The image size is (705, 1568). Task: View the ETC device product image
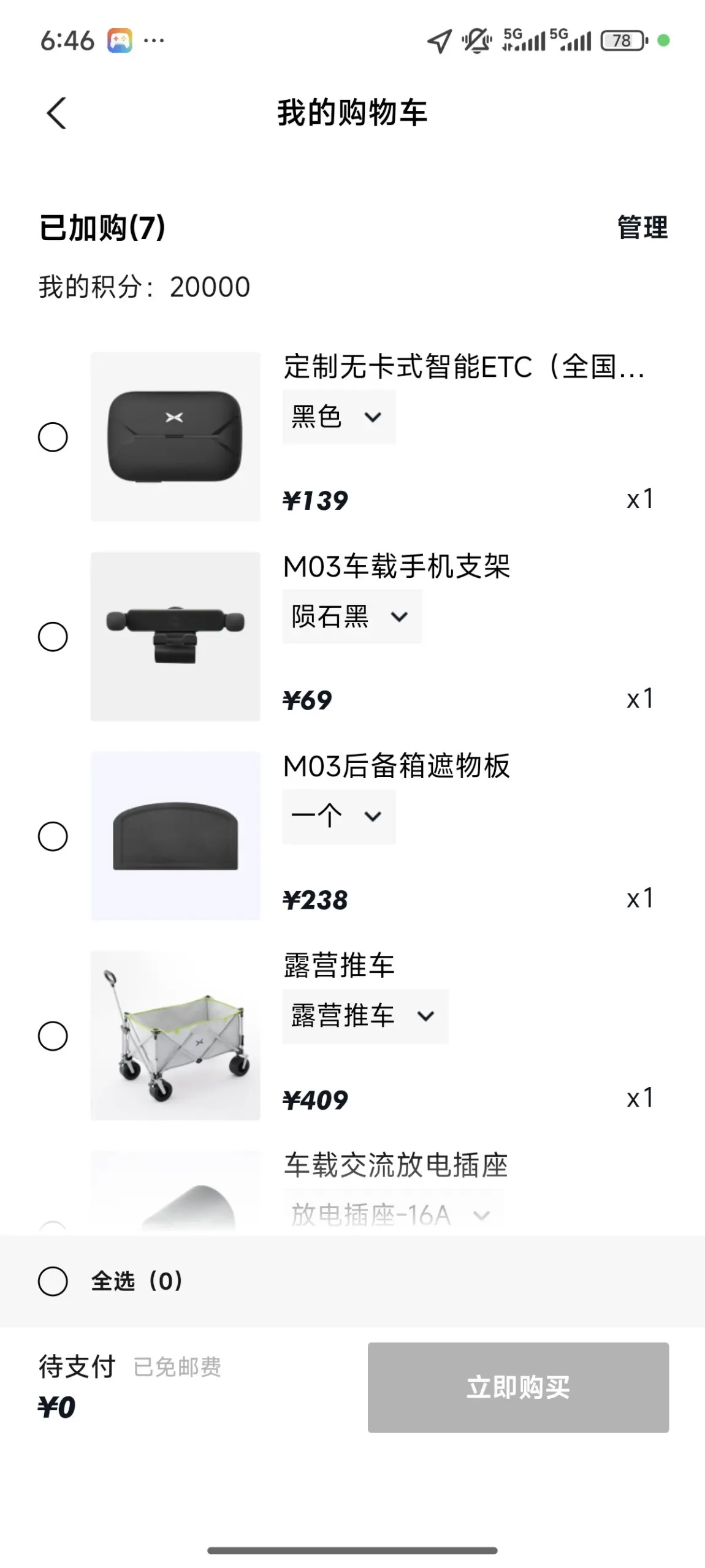(175, 437)
